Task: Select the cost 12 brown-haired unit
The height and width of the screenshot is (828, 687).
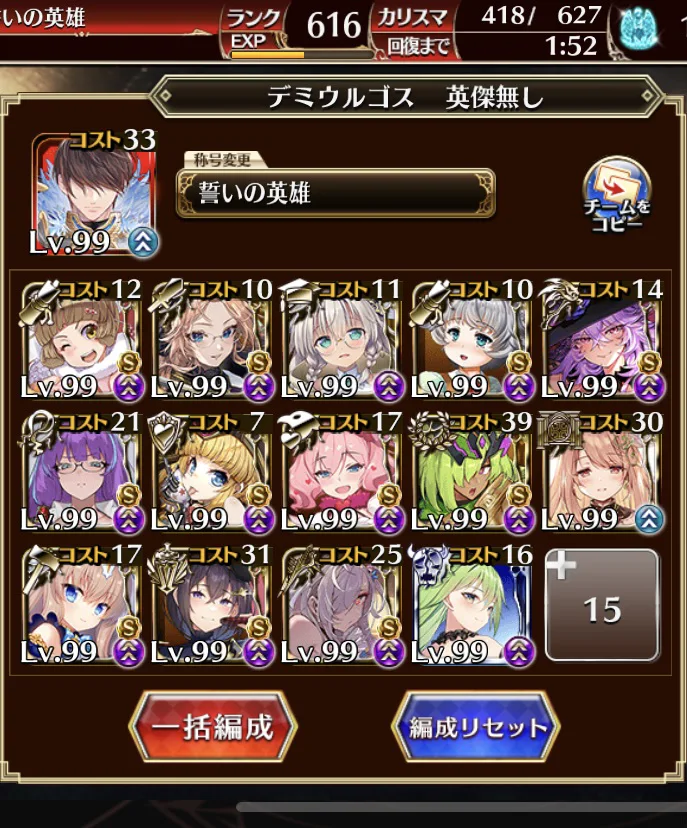Action: pos(83,341)
